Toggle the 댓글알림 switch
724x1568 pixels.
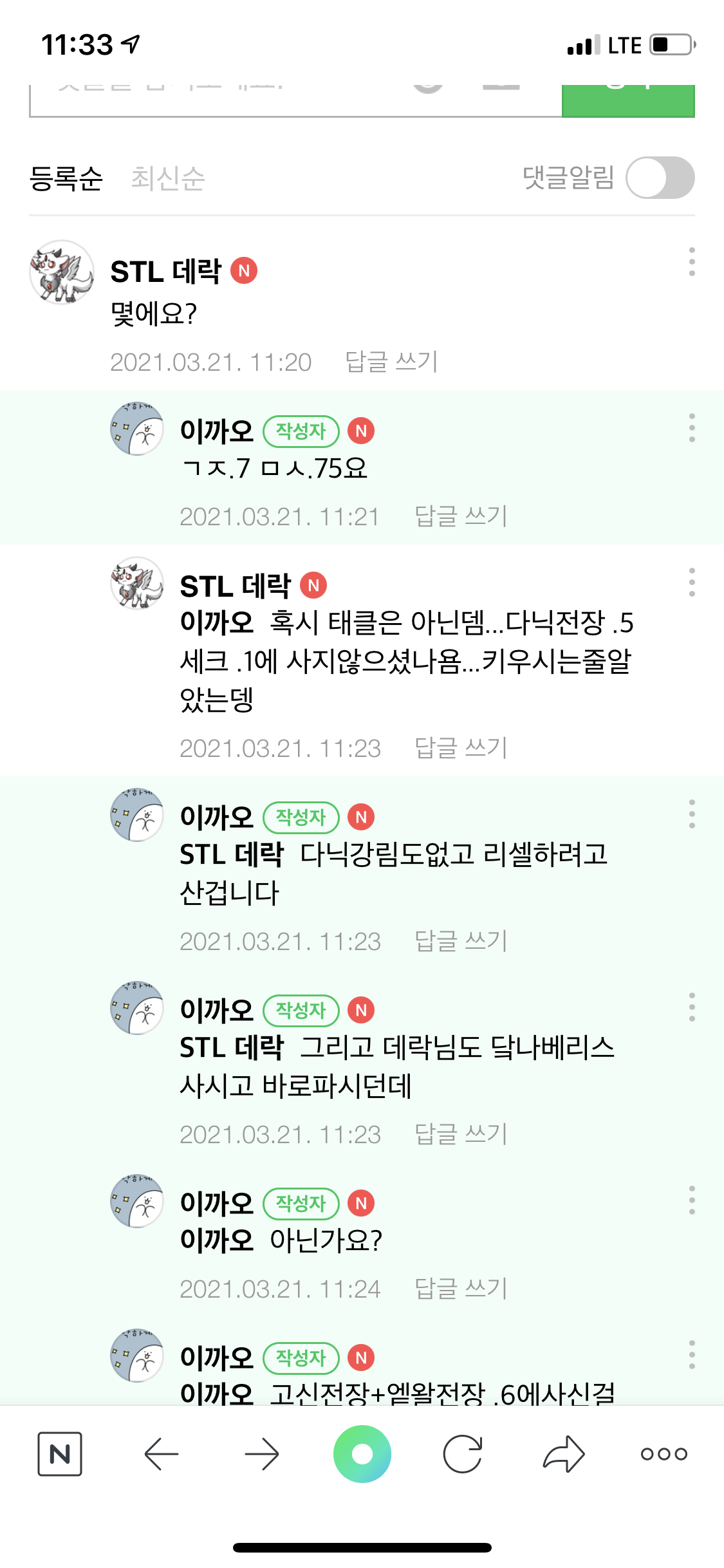(660, 178)
